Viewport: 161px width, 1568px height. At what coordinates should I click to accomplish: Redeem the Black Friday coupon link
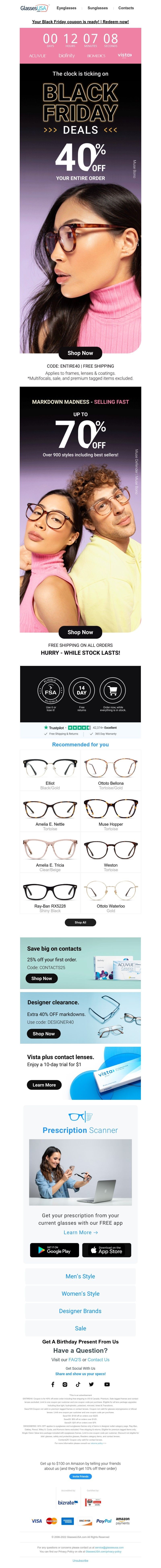(x=80, y=22)
